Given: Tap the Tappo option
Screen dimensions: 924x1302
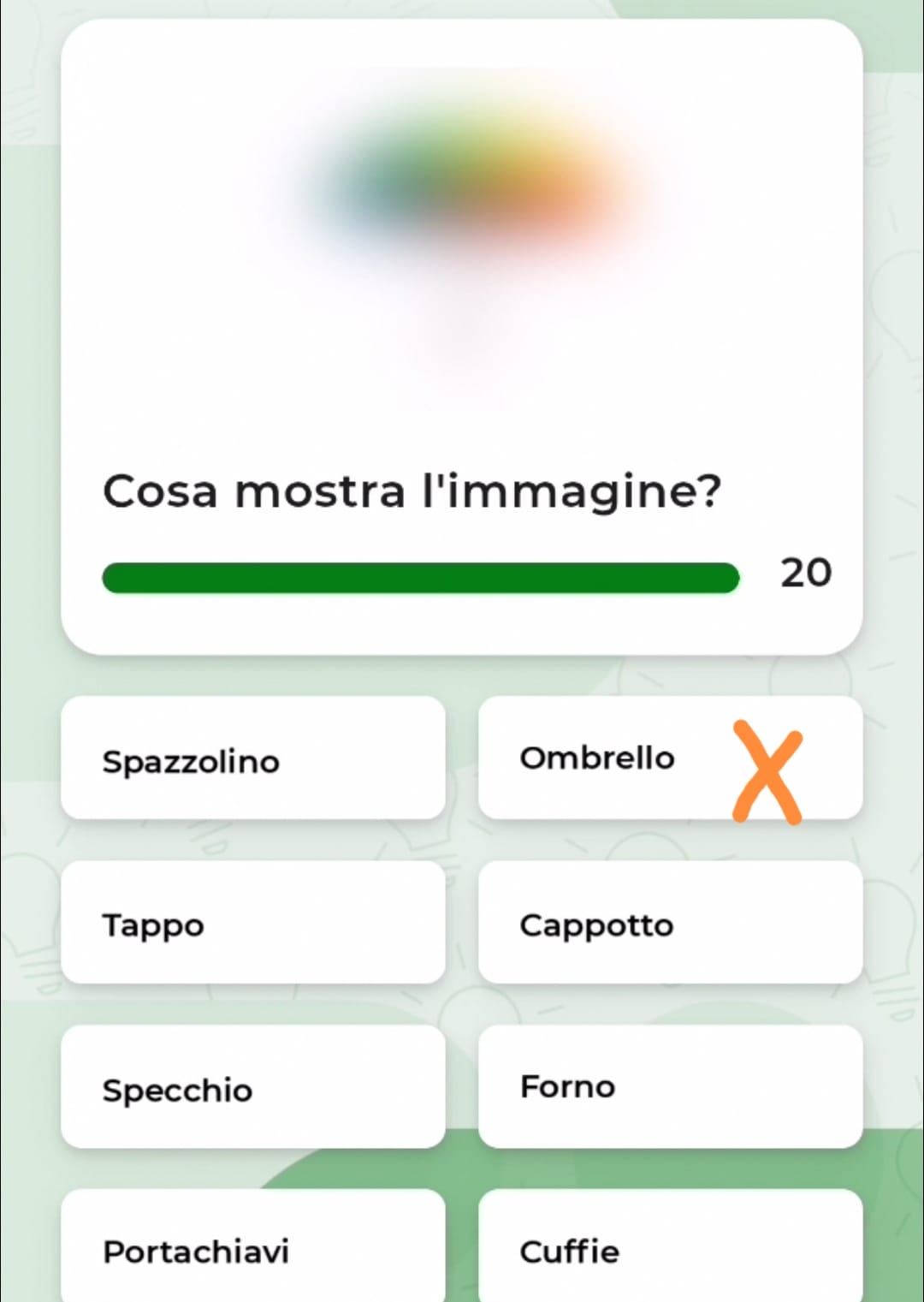Looking at the screenshot, I should coord(253,923).
